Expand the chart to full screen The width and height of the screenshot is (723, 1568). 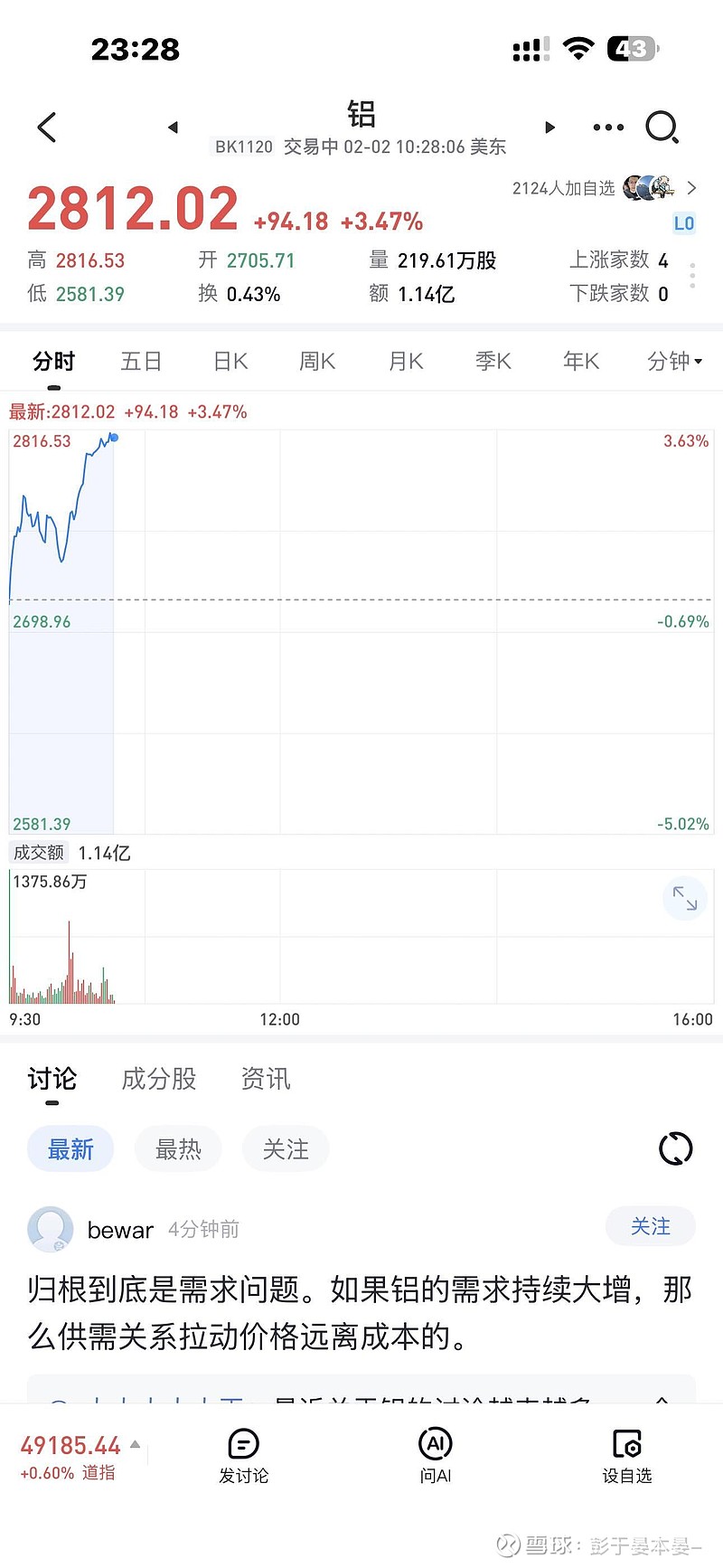[685, 899]
